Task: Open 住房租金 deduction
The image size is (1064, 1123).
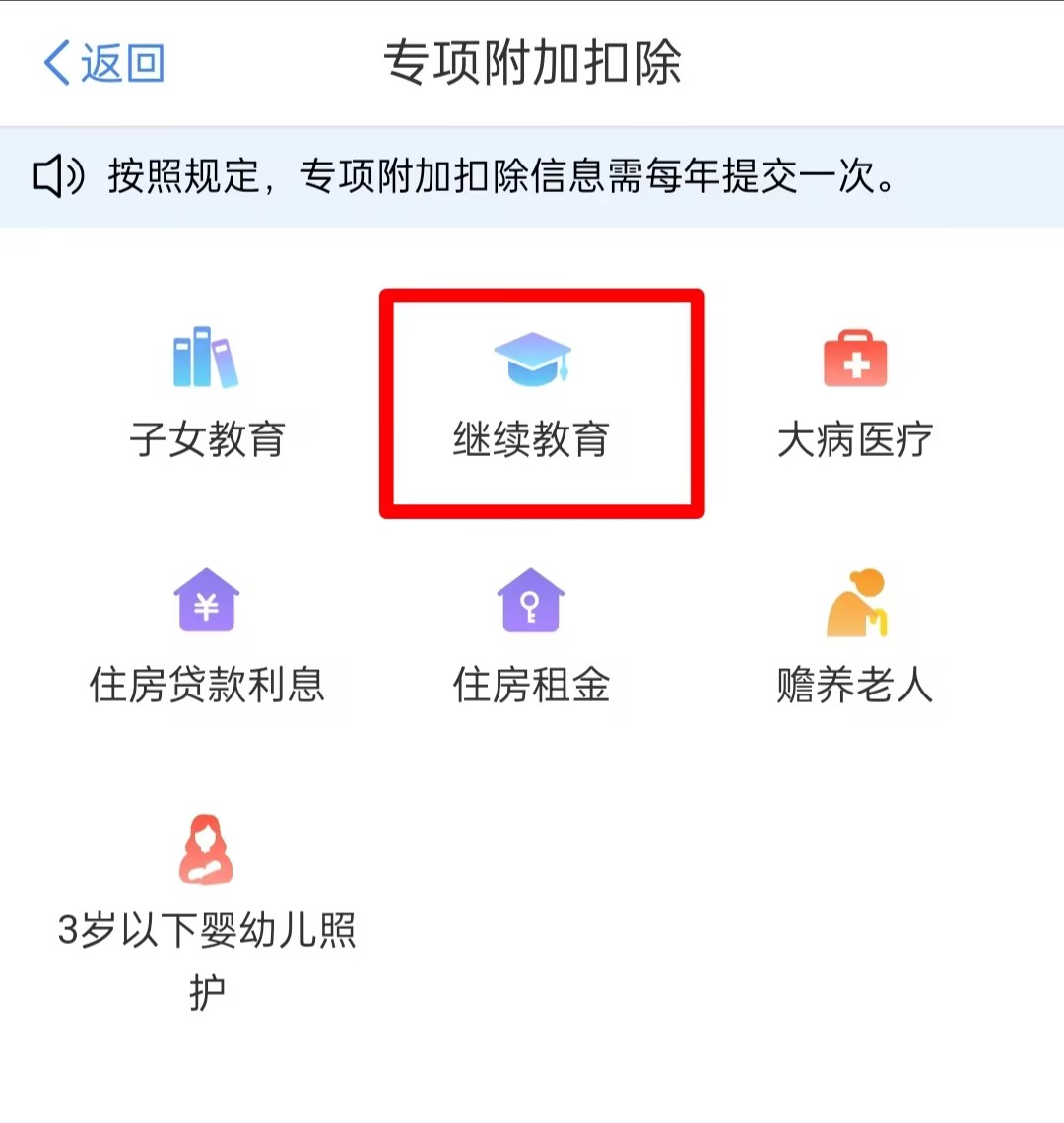Action: click(531, 638)
